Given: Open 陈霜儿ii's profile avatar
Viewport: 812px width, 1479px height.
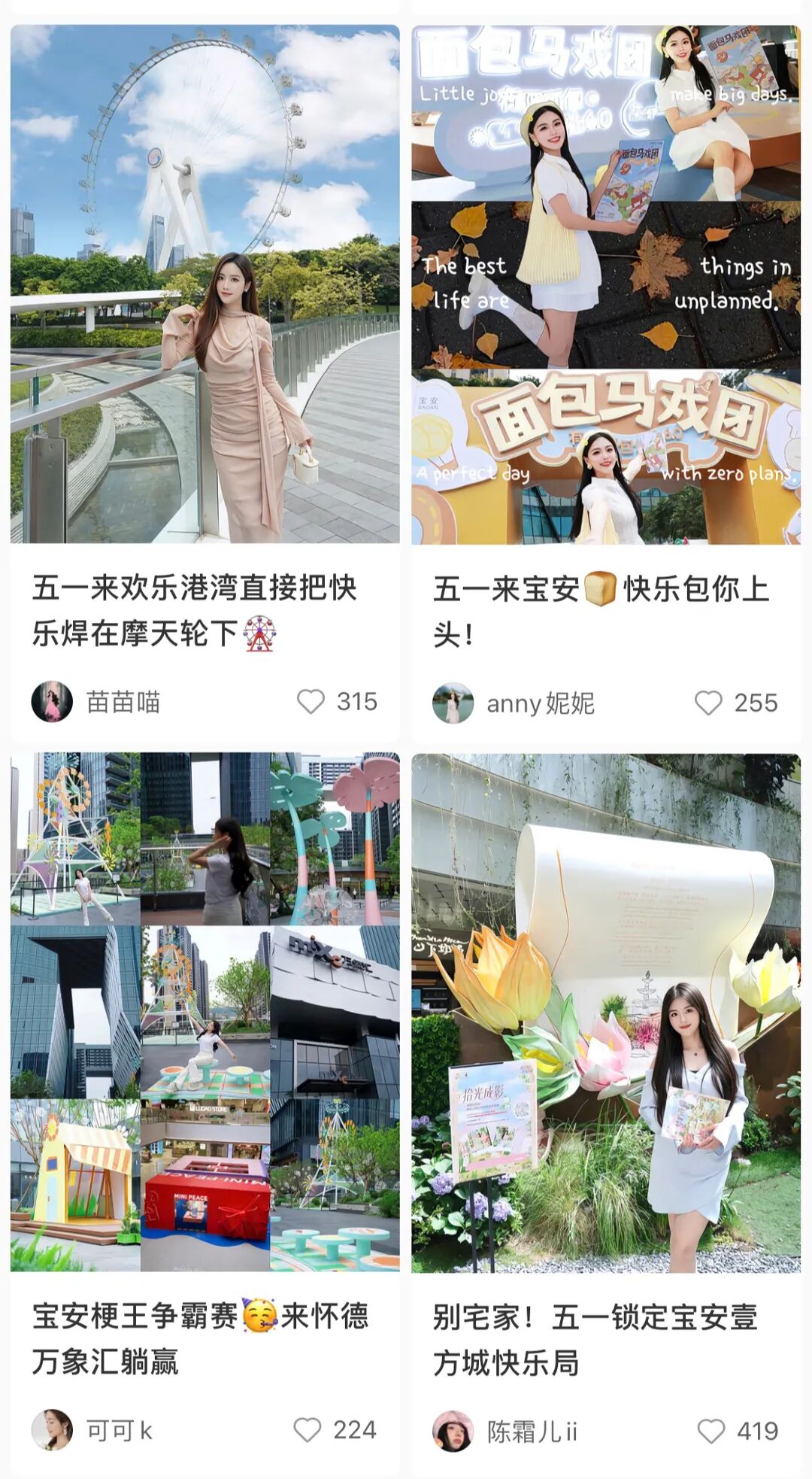Looking at the screenshot, I should tap(453, 1431).
